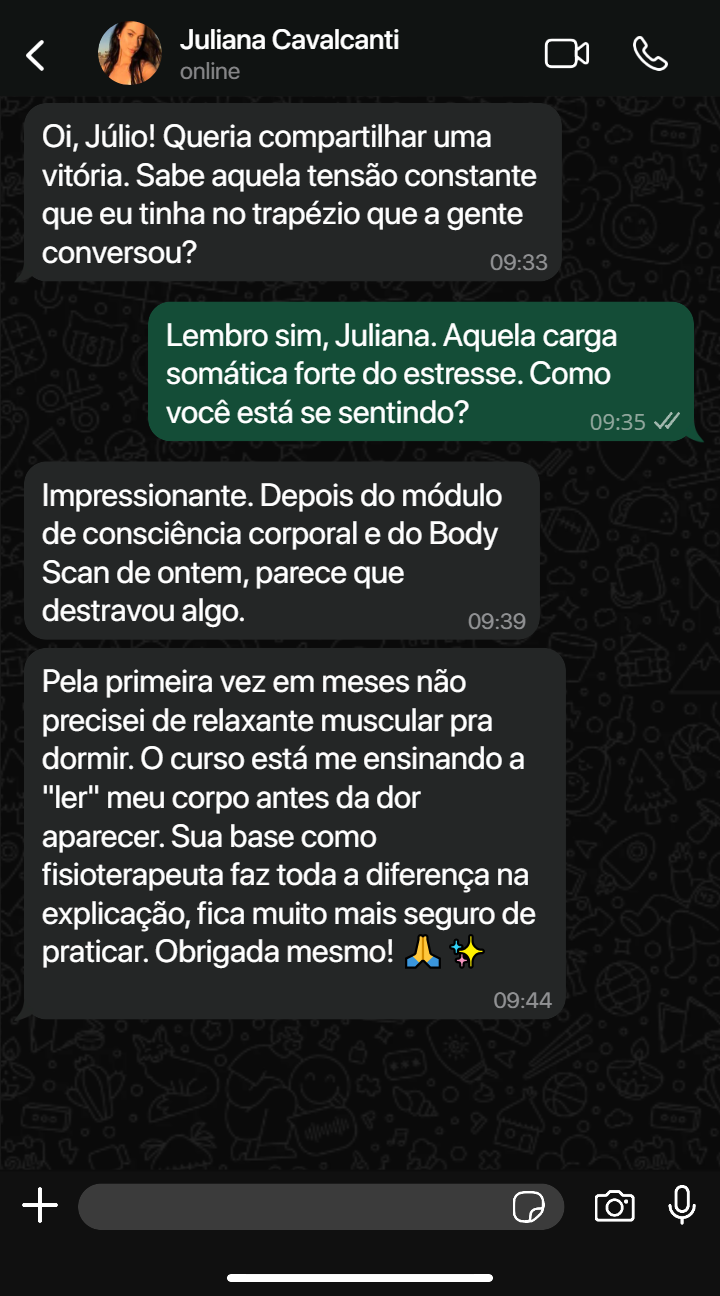The height and width of the screenshot is (1296, 720).
Task: Start a video call with Juliana
Action: (566, 54)
